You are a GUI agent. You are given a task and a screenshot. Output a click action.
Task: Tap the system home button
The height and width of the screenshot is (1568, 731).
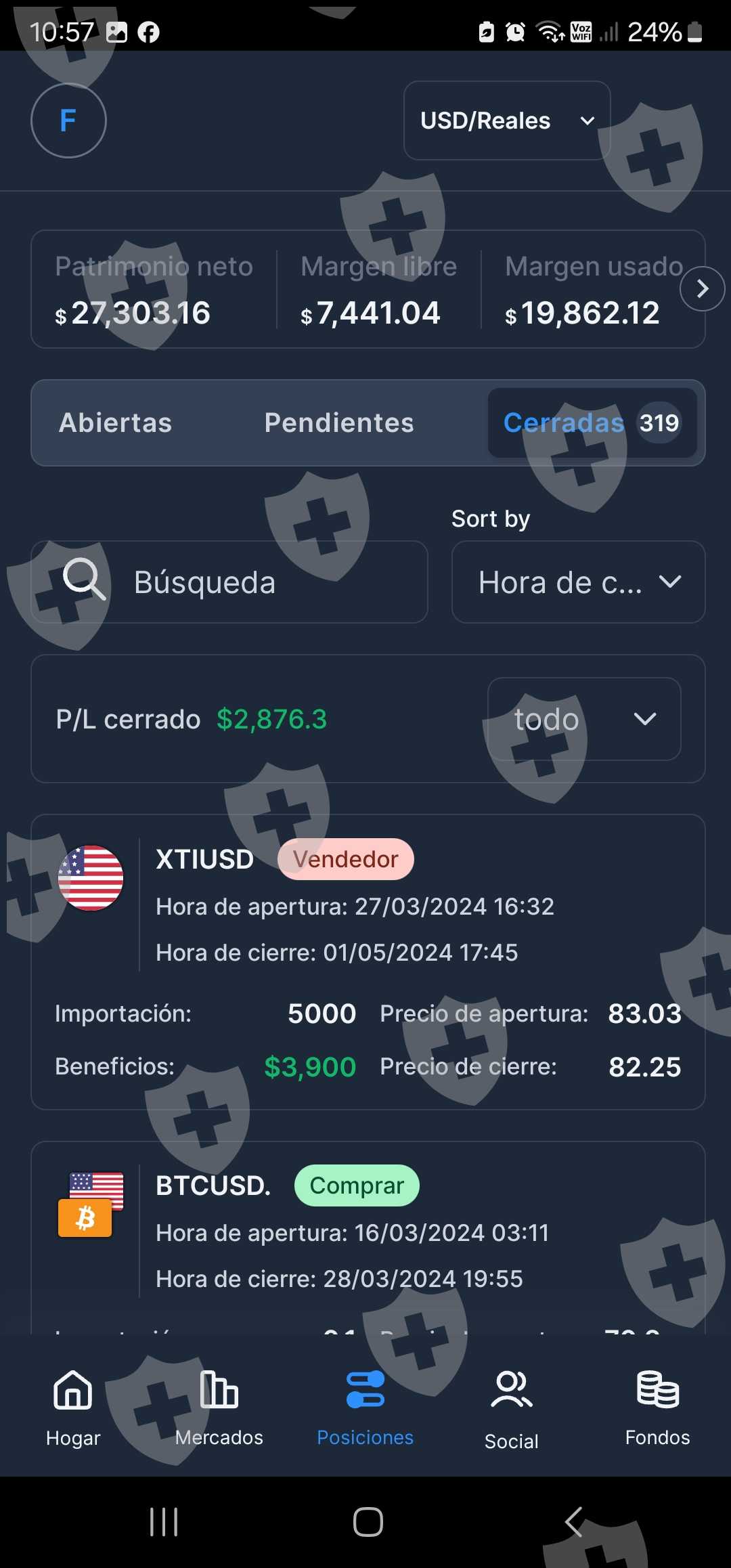click(368, 1522)
